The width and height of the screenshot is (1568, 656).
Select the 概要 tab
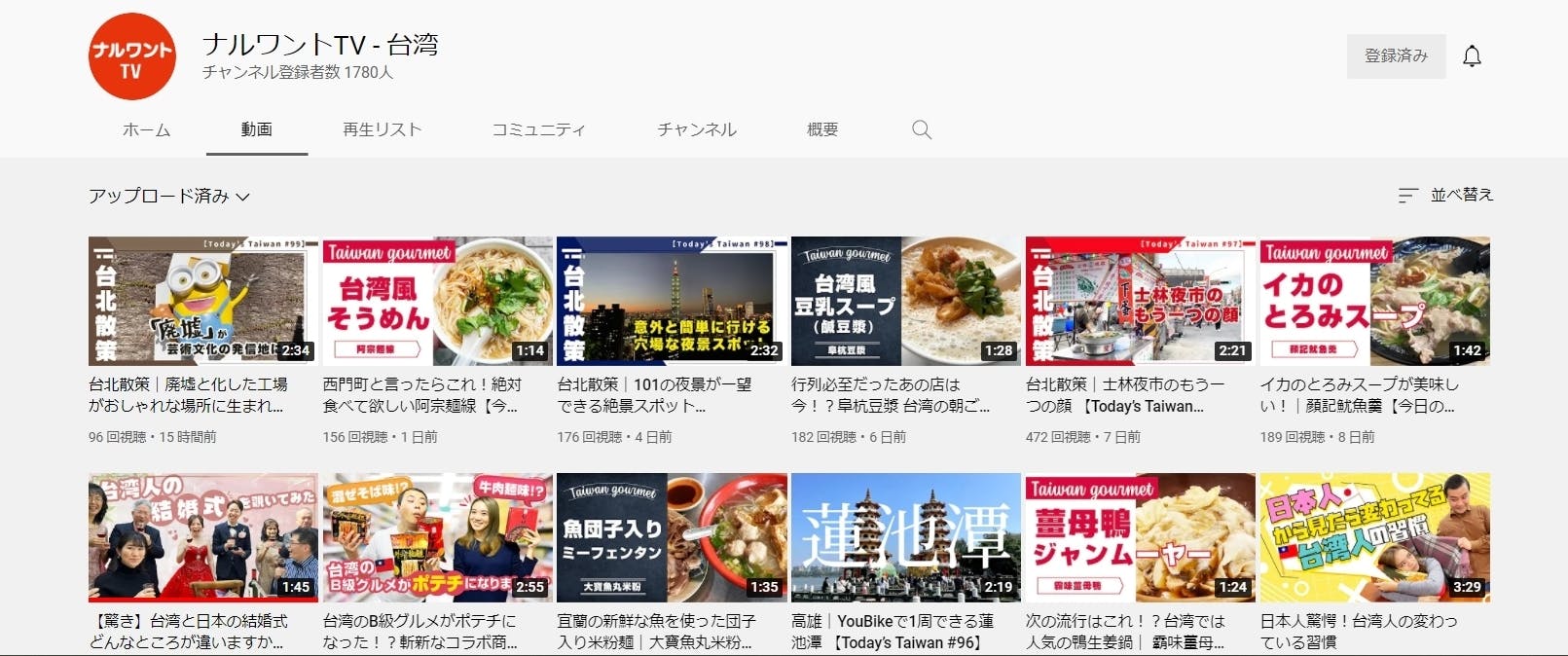[x=822, y=129]
